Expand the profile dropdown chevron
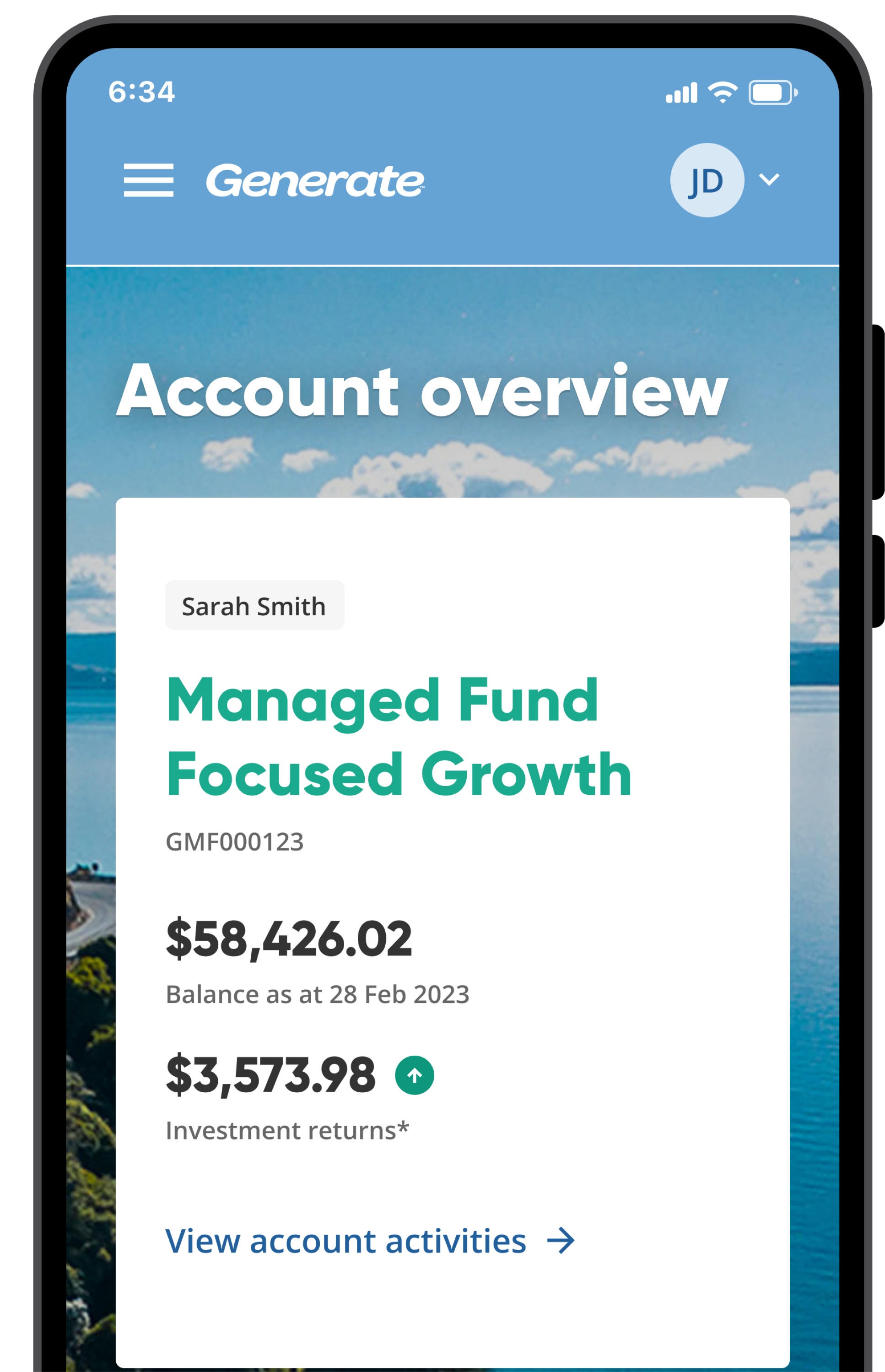This screenshot has height=1372, width=885. pyautogui.click(x=769, y=180)
